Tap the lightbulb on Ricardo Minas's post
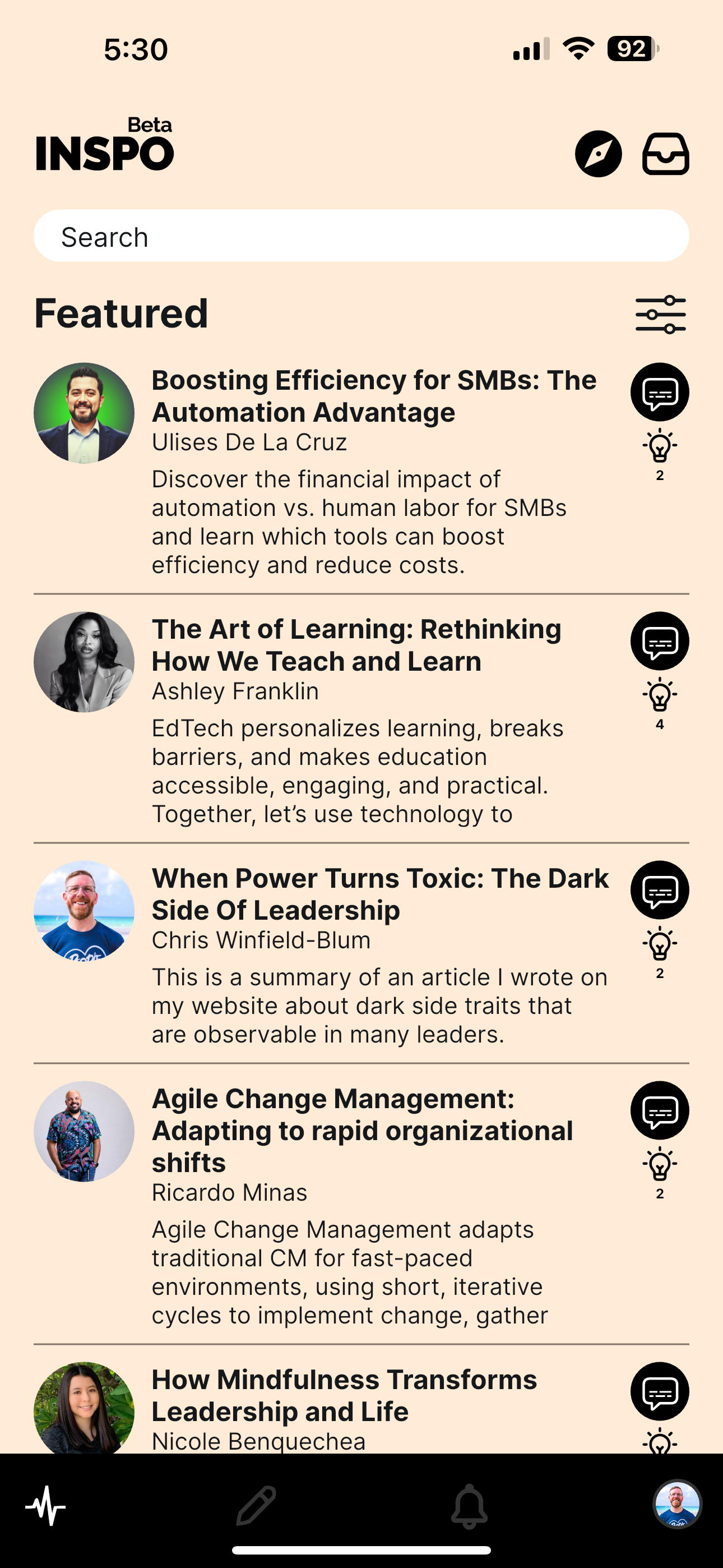Image resolution: width=723 pixels, height=1568 pixels. click(660, 1164)
